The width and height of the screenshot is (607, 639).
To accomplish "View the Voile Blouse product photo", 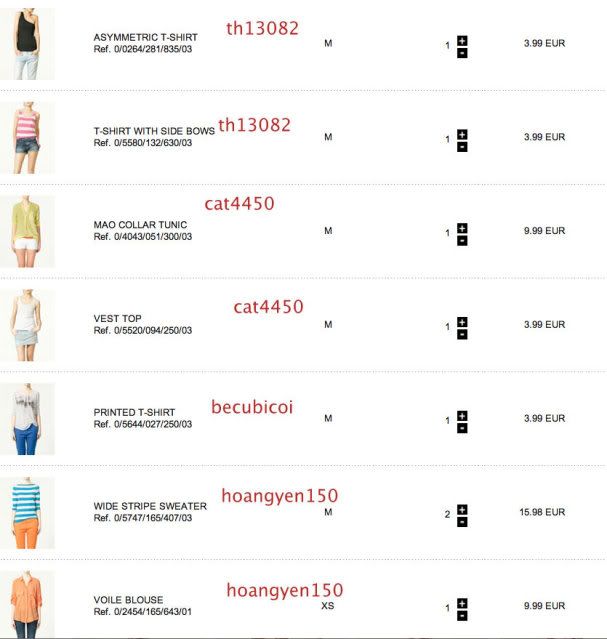I will (27, 603).
